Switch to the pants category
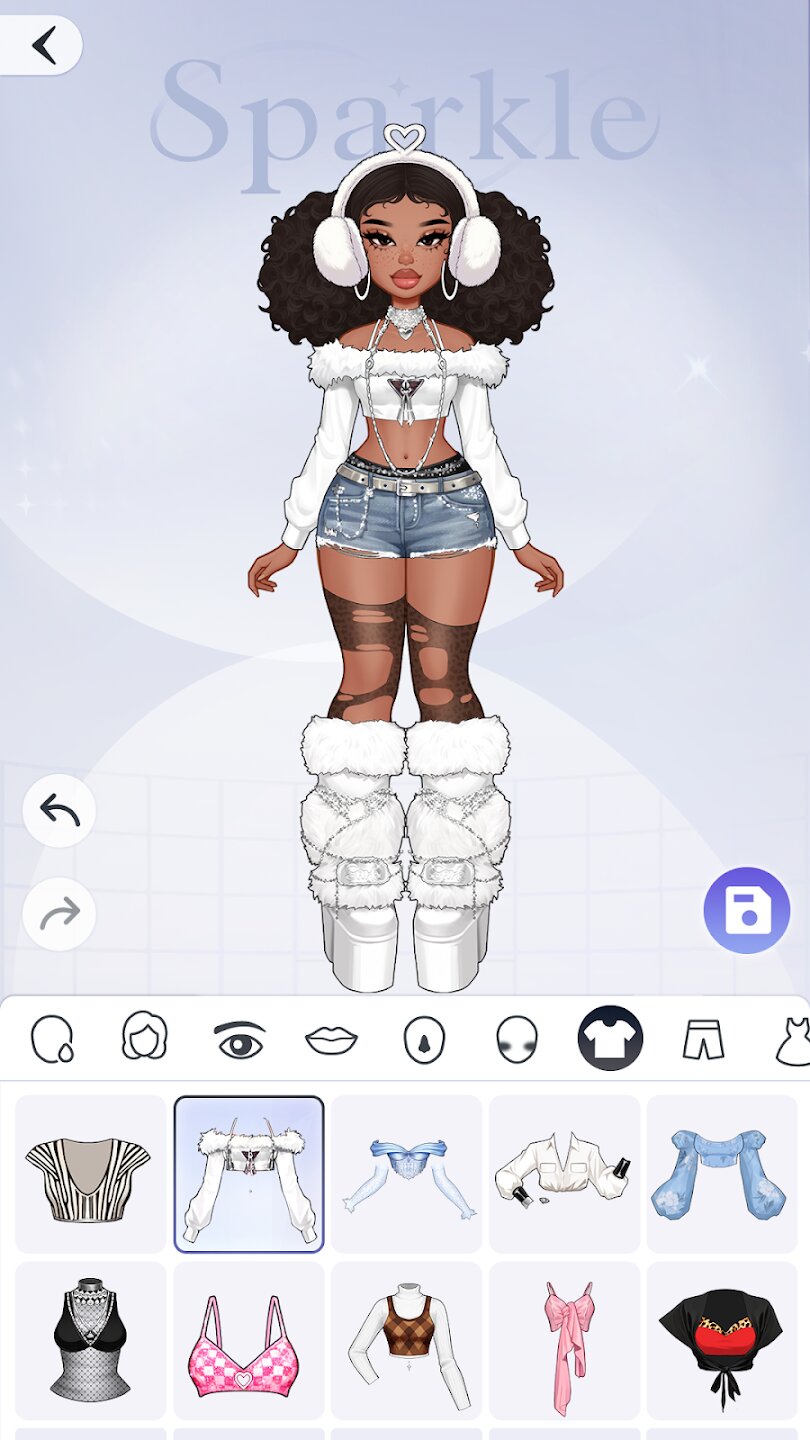 pos(703,1039)
